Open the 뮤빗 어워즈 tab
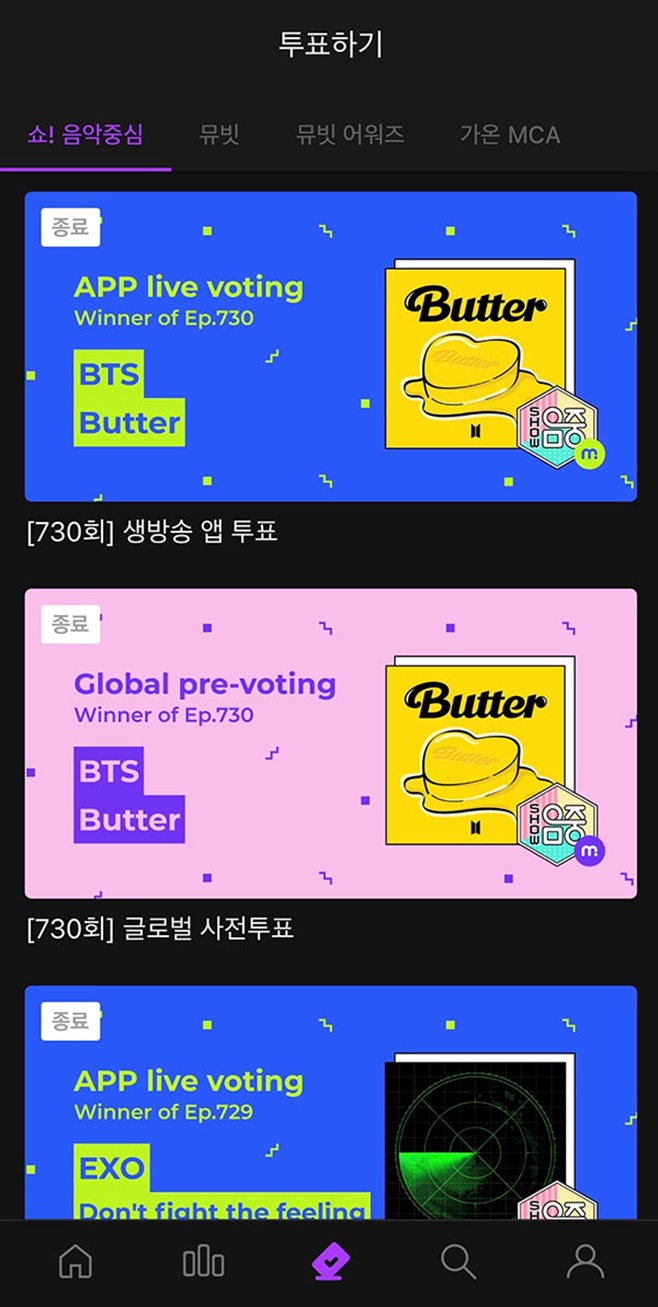The width and height of the screenshot is (658, 1307). 350,135
